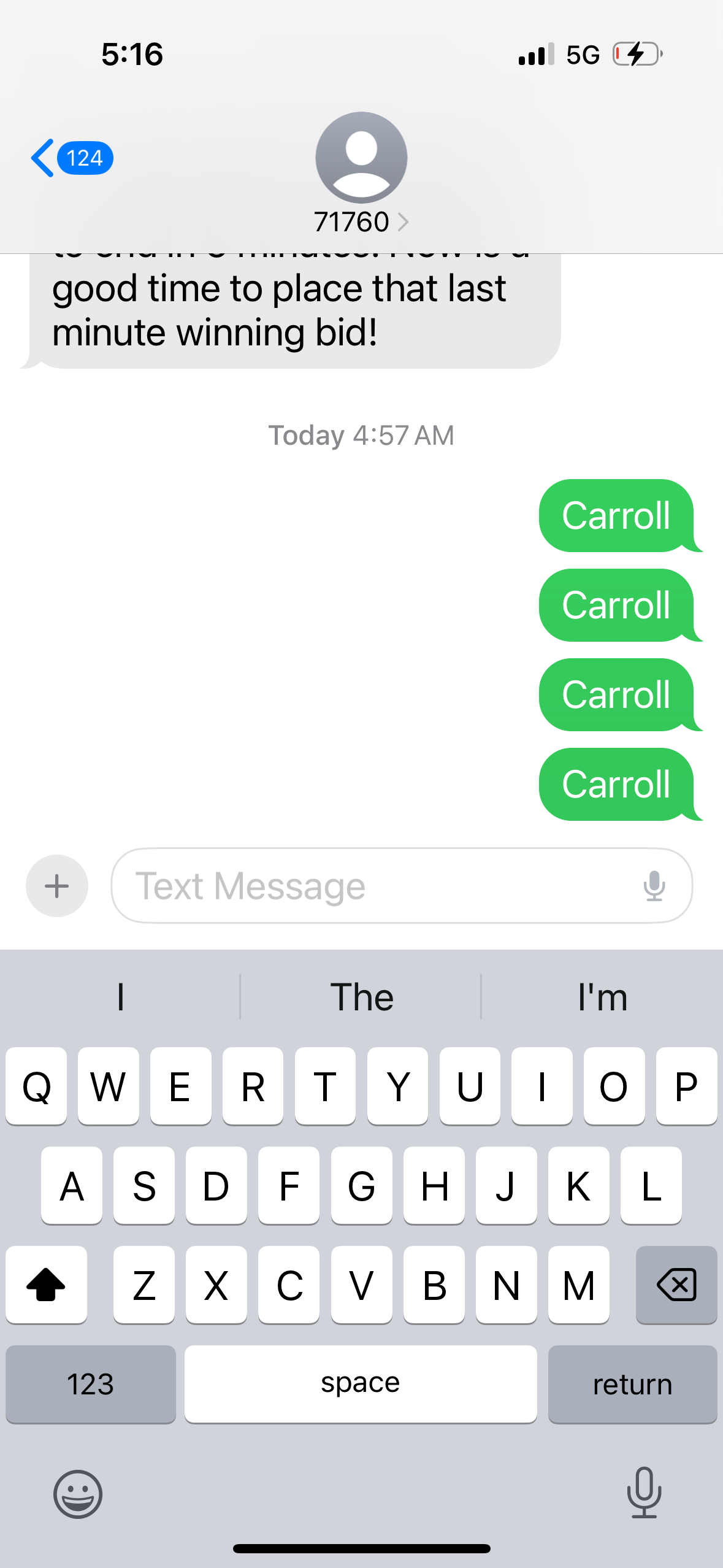
Task: Go back to the messages list
Action: point(71,158)
